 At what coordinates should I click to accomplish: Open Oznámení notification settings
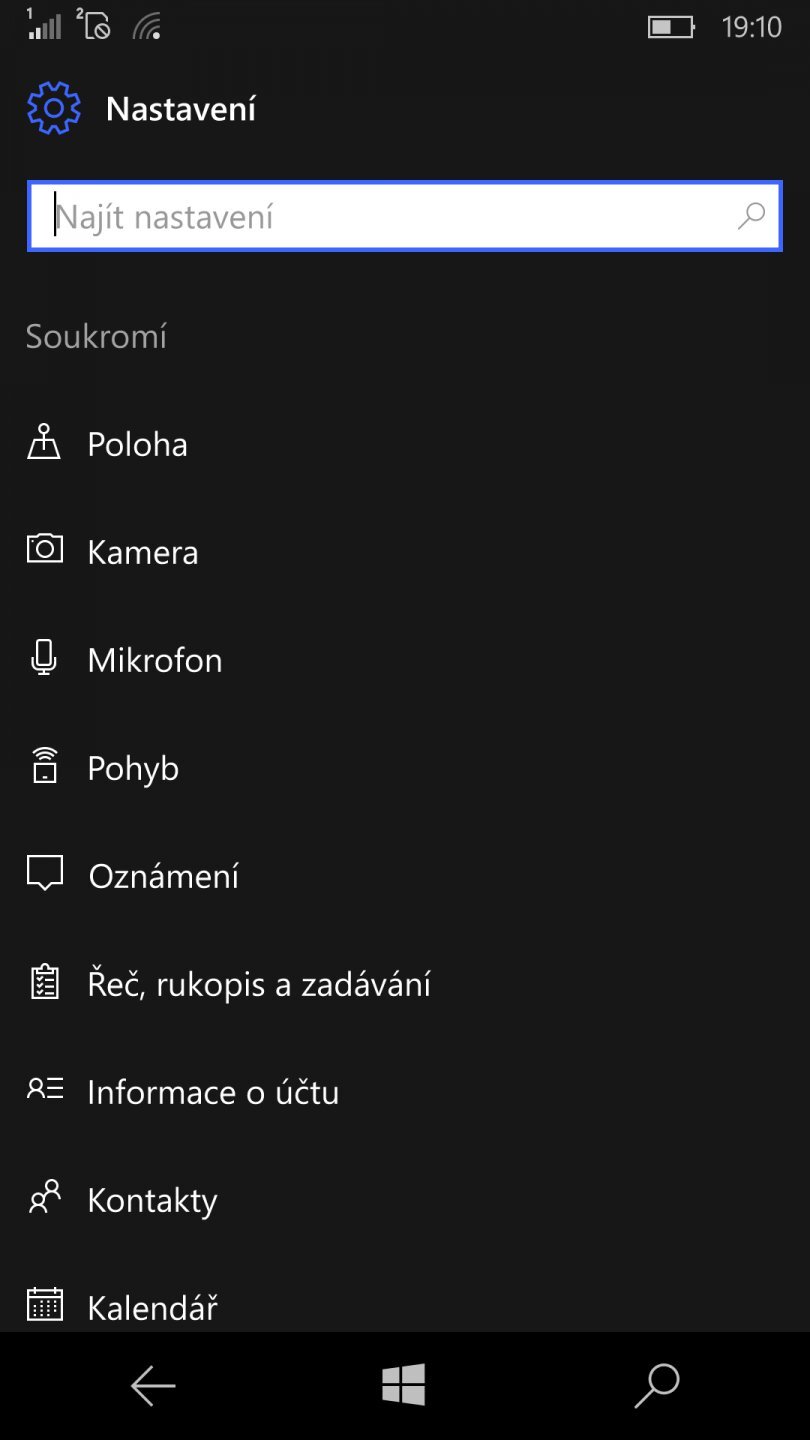click(164, 874)
